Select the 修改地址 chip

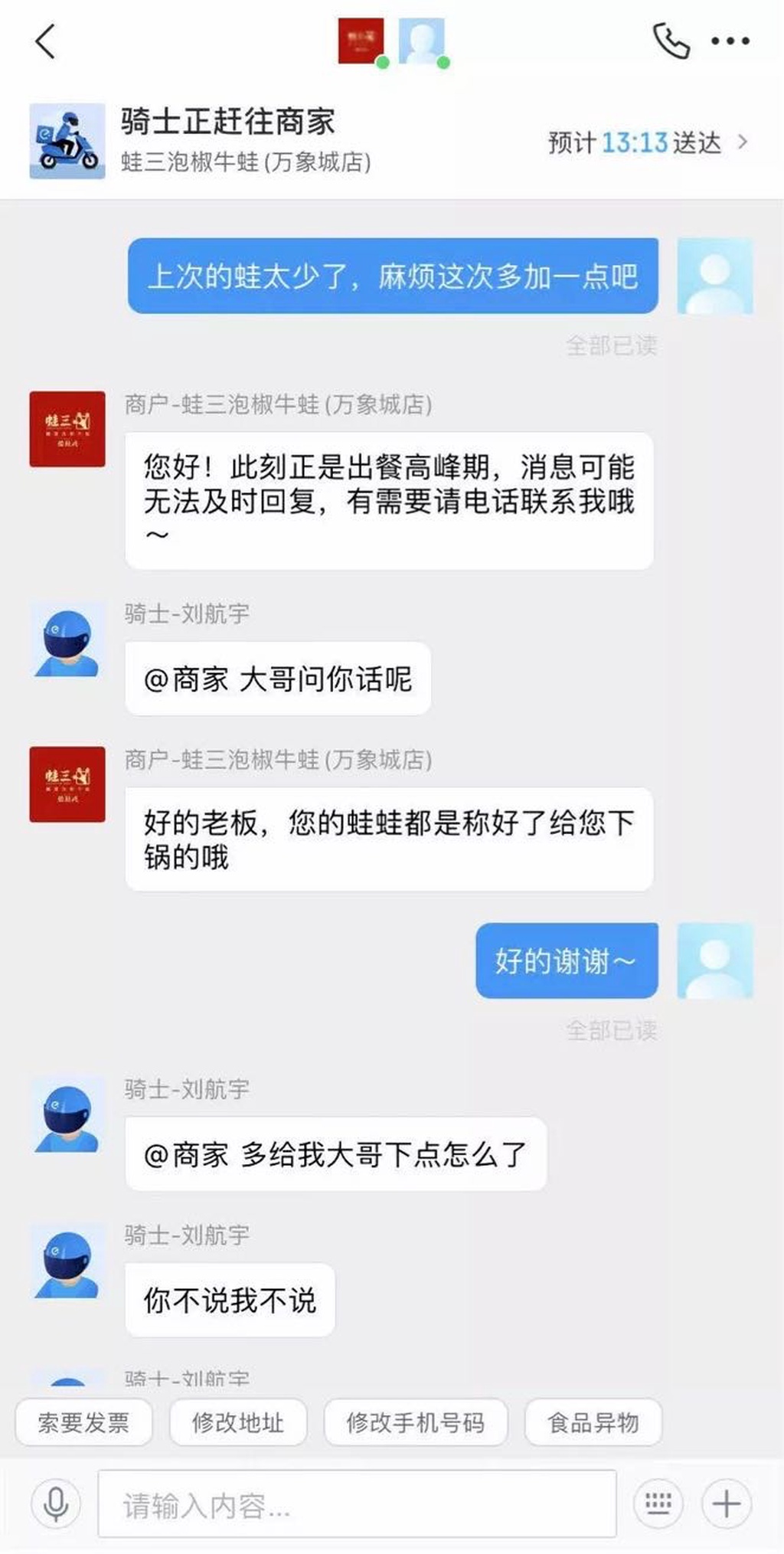click(238, 1422)
